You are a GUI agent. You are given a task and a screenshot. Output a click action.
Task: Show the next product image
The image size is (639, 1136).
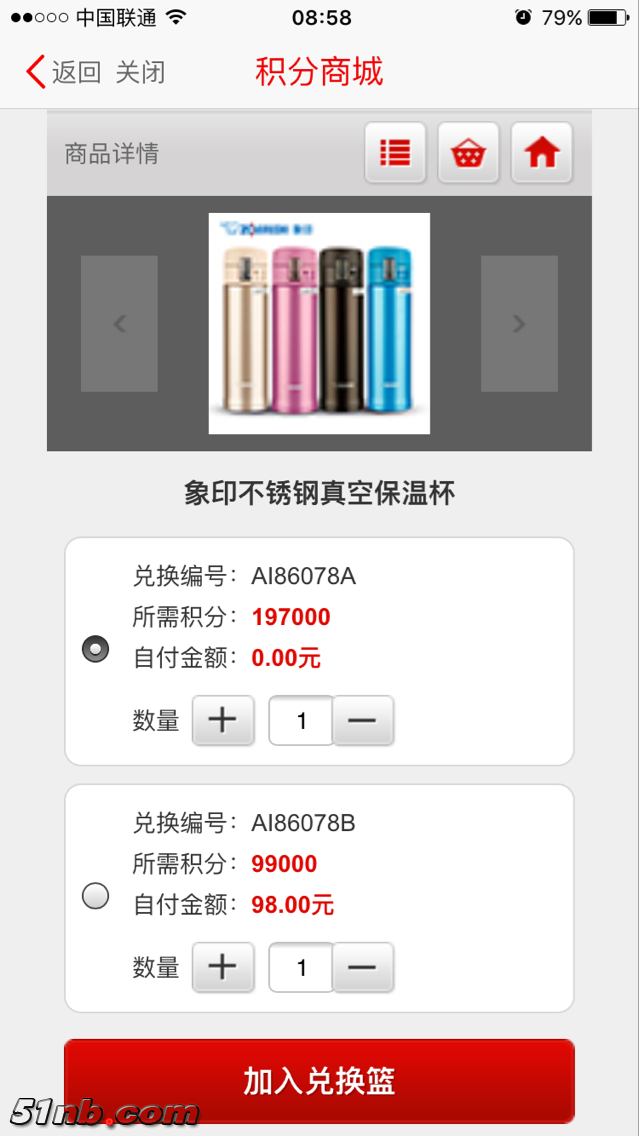tap(519, 323)
